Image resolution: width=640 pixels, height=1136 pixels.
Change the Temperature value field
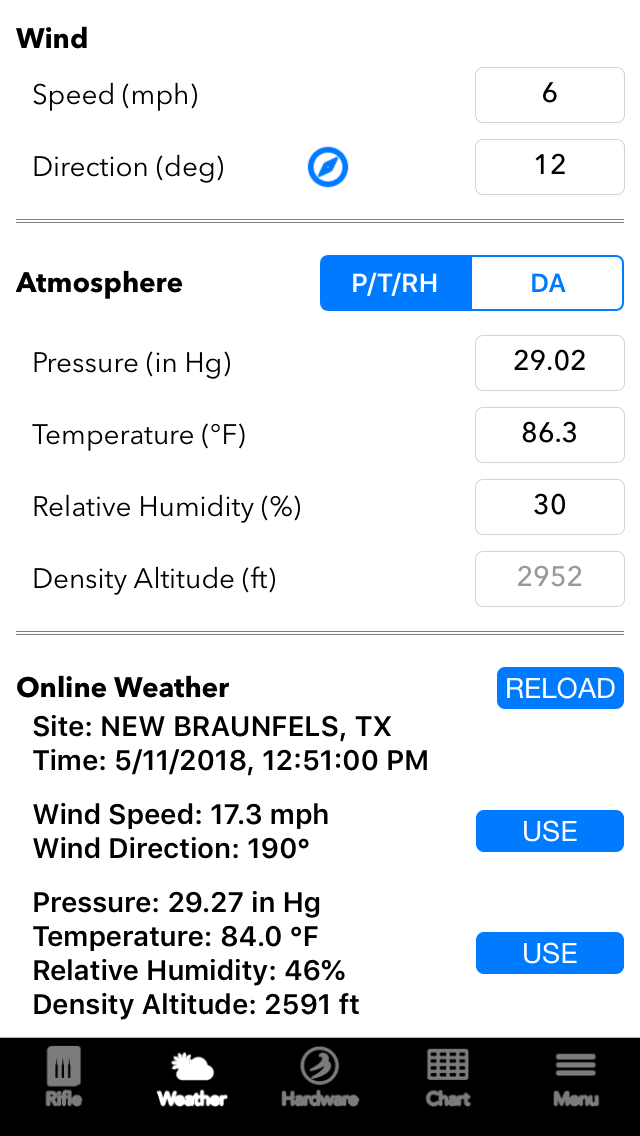(x=549, y=435)
